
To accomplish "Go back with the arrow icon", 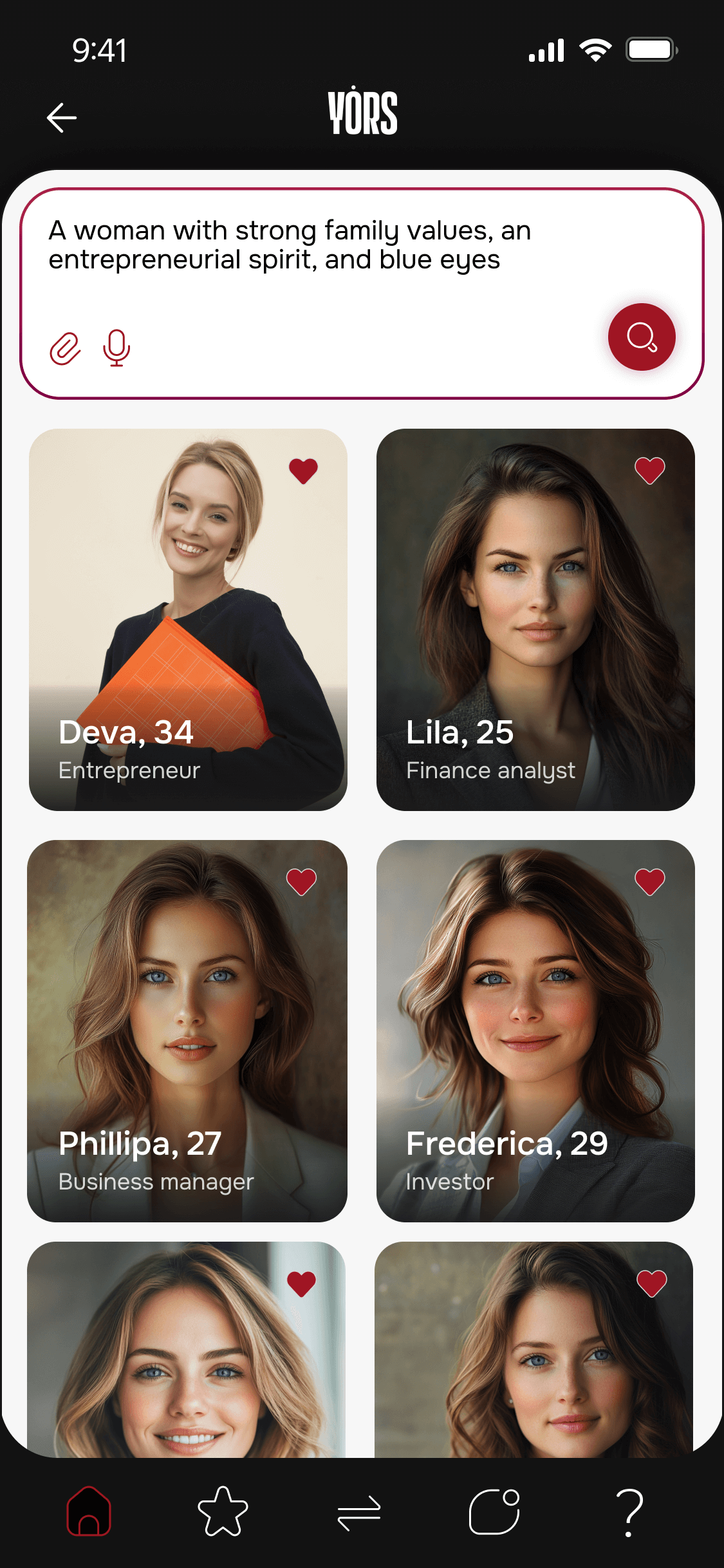I will click(x=62, y=118).
